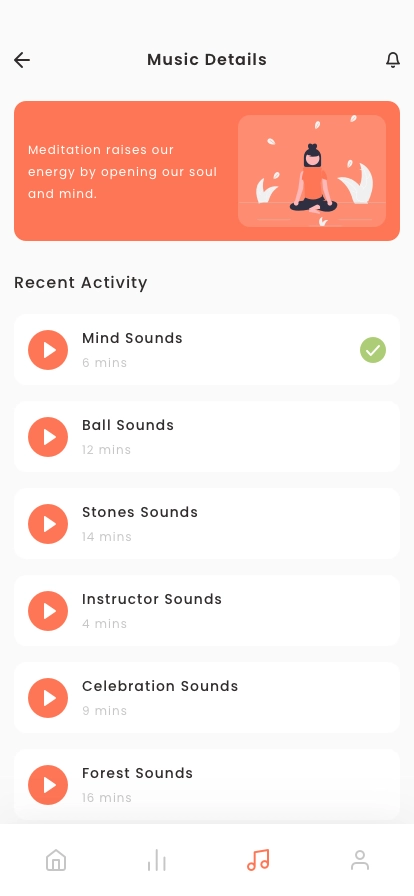Switch to the profile tab
Image resolution: width=414 pixels, height=896 pixels.
point(360,860)
